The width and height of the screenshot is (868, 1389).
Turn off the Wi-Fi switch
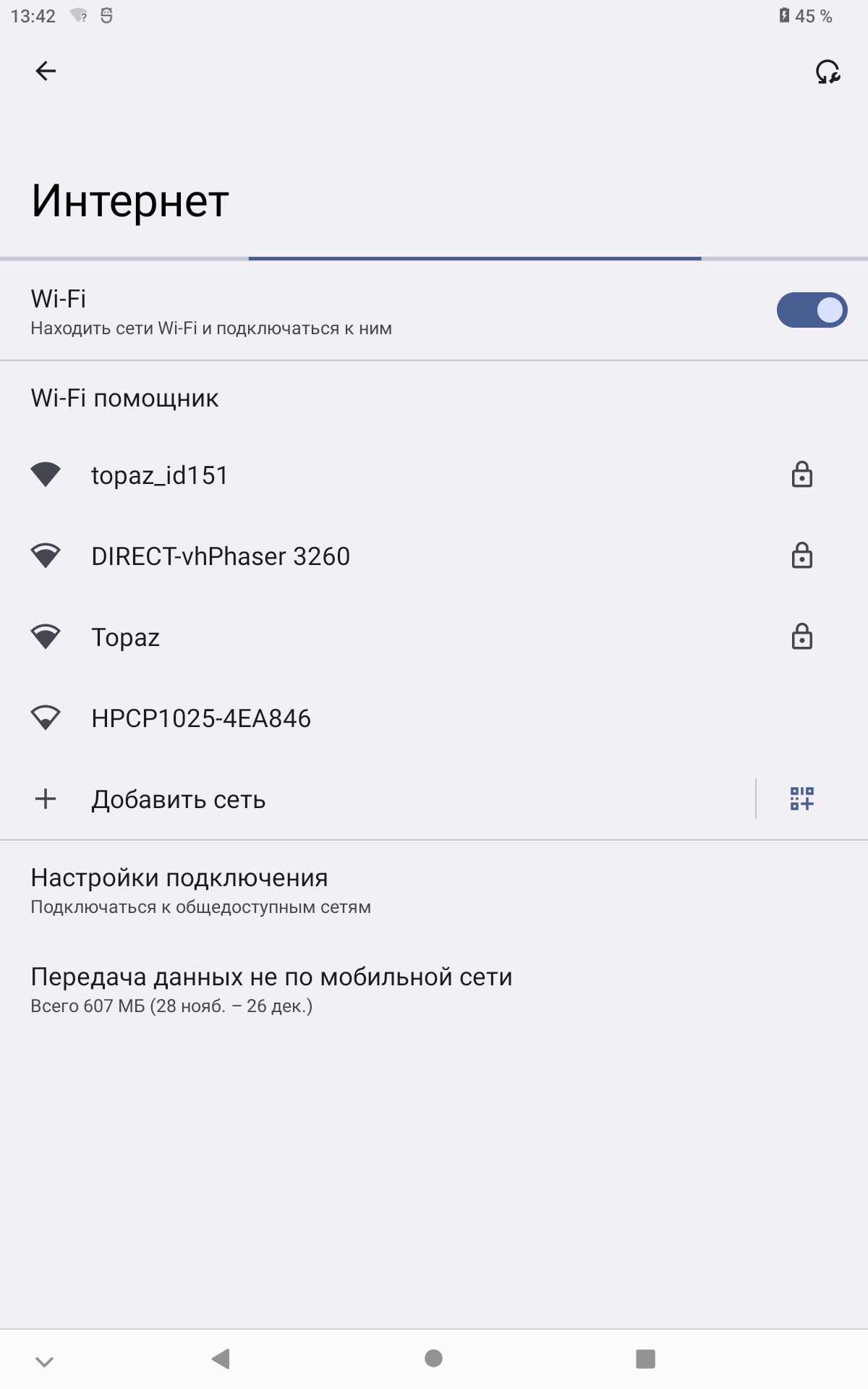(x=812, y=310)
